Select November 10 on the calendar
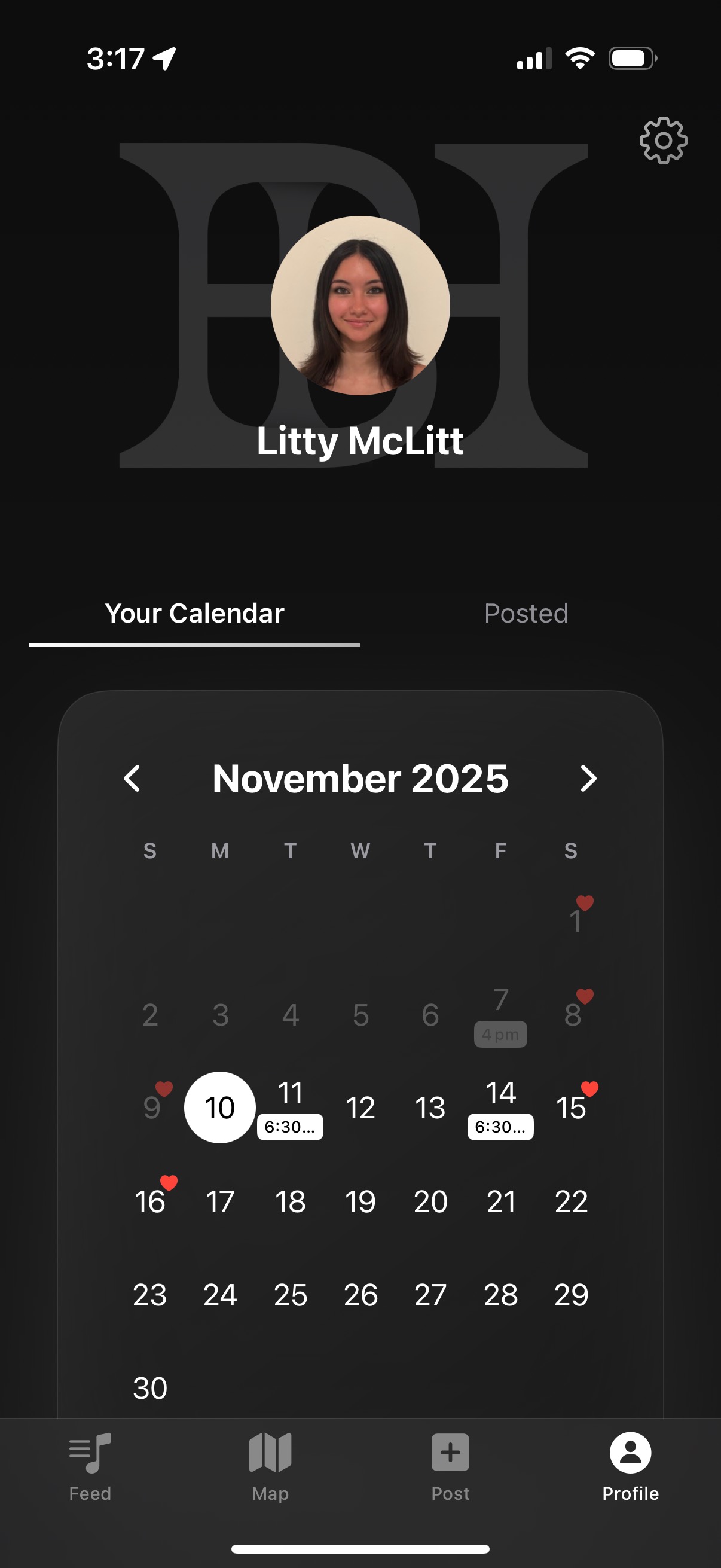This screenshot has height=1568, width=721. click(x=219, y=1107)
